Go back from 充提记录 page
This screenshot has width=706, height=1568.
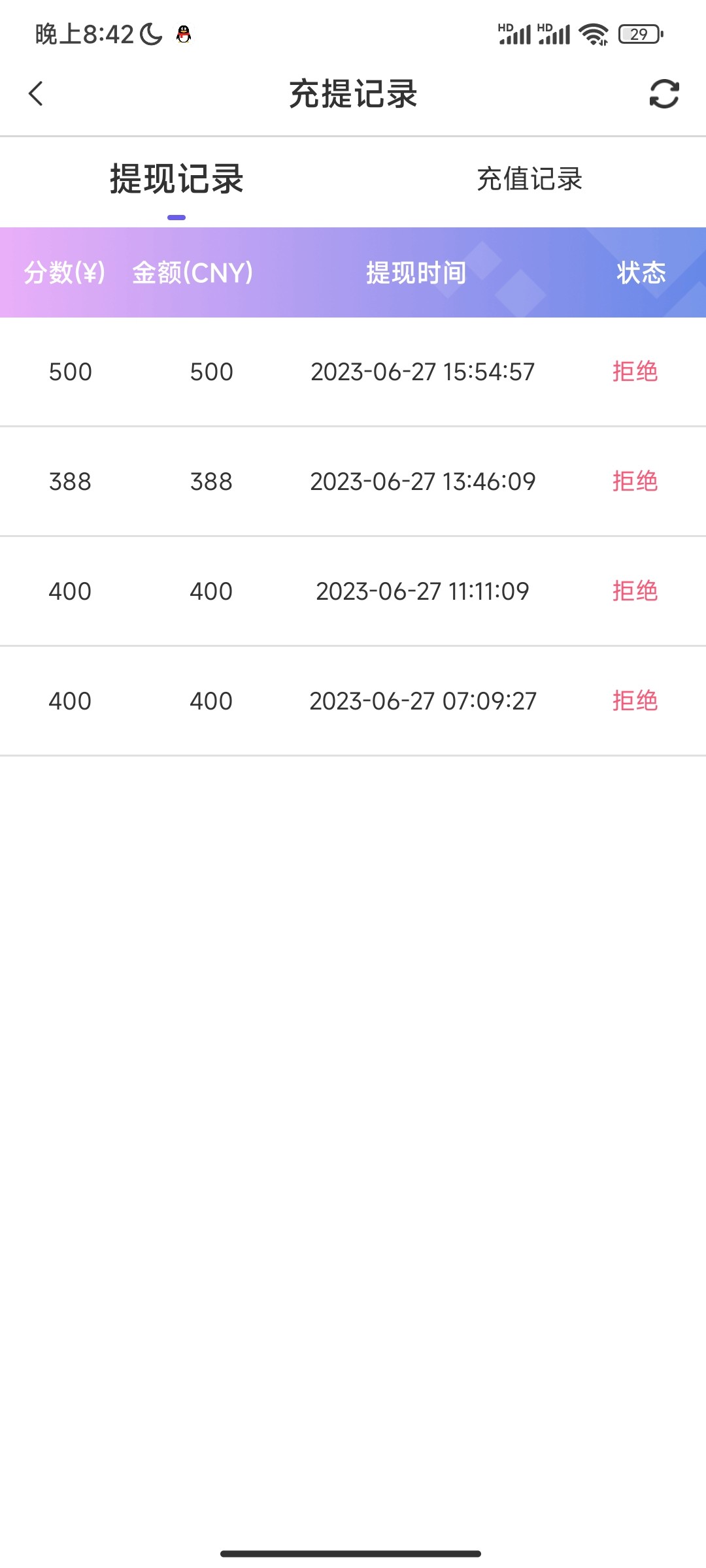37,93
